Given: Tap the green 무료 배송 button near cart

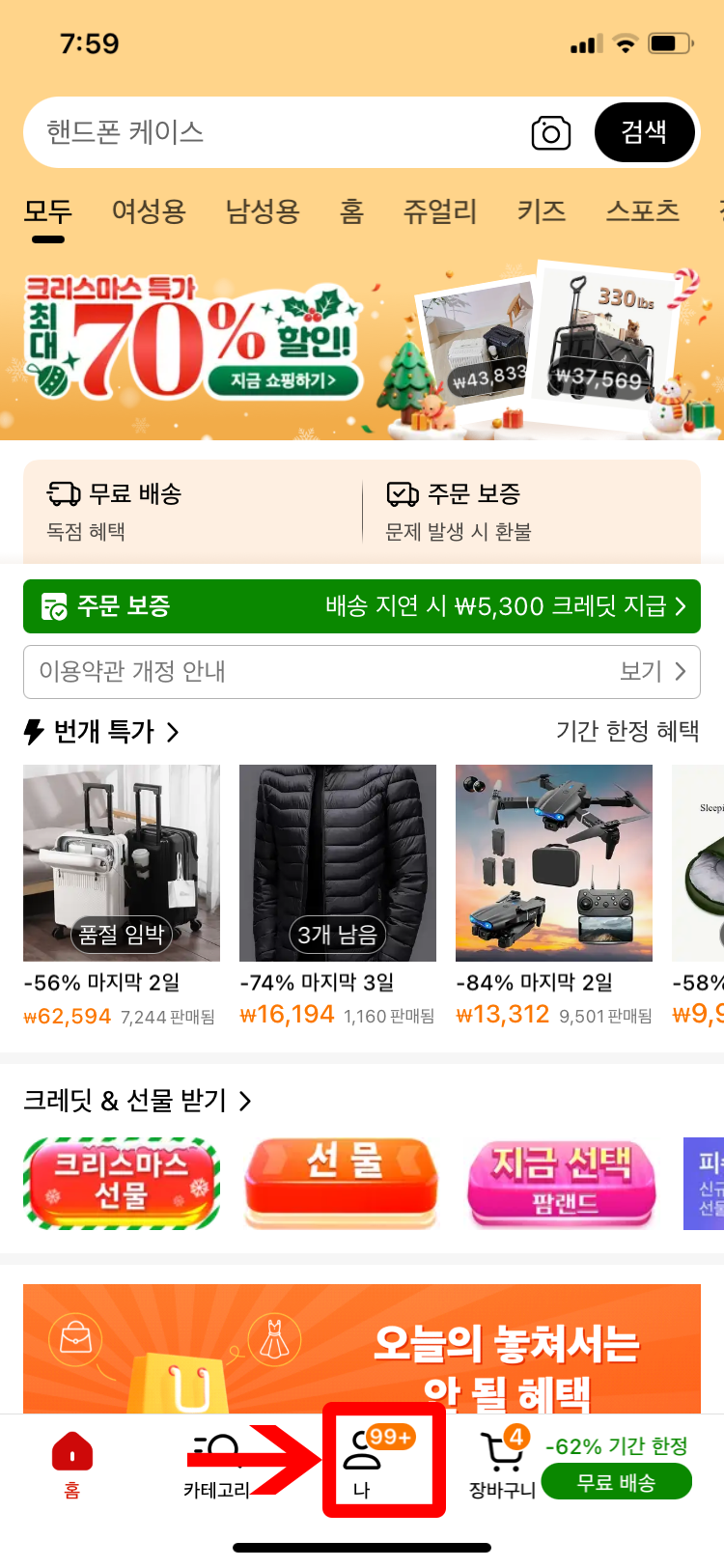Looking at the screenshot, I should tap(618, 1481).
